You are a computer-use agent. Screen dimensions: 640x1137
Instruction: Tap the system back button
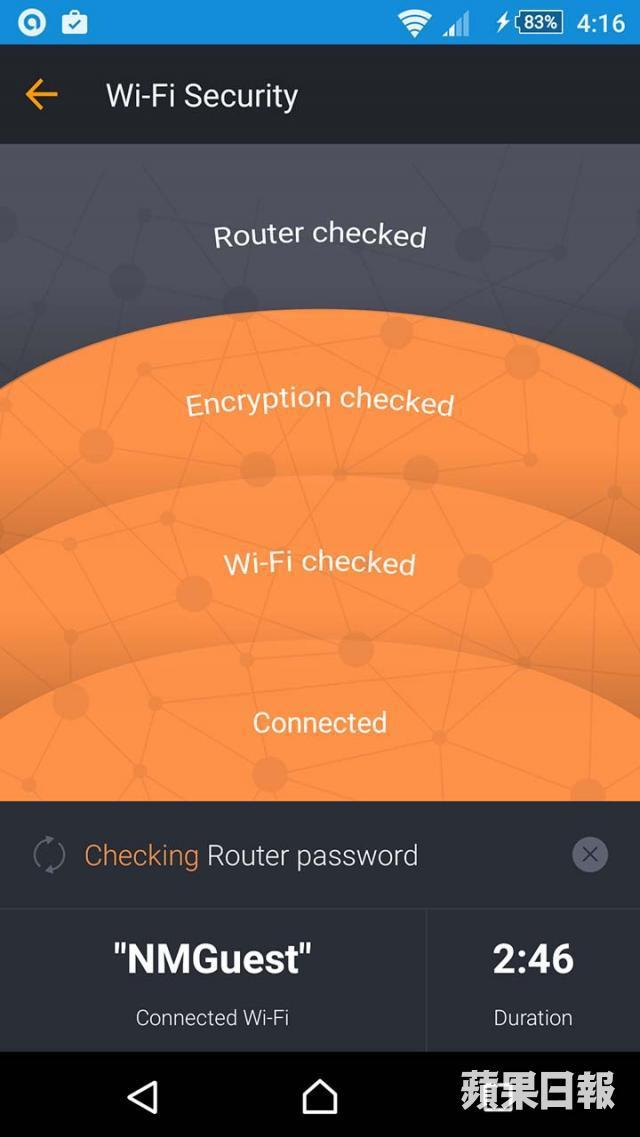[x=143, y=1096]
